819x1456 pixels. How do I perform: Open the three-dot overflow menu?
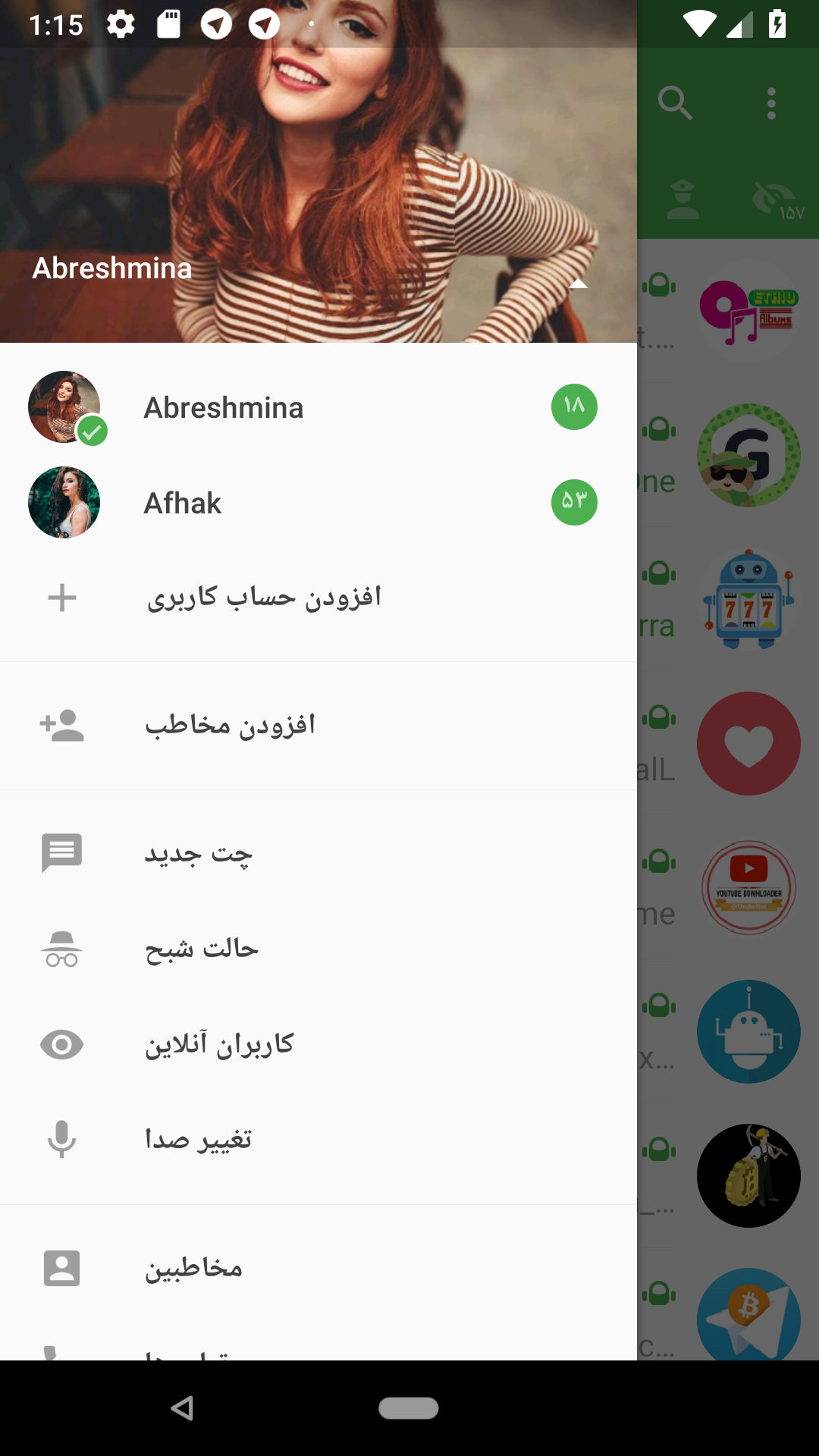[771, 103]
